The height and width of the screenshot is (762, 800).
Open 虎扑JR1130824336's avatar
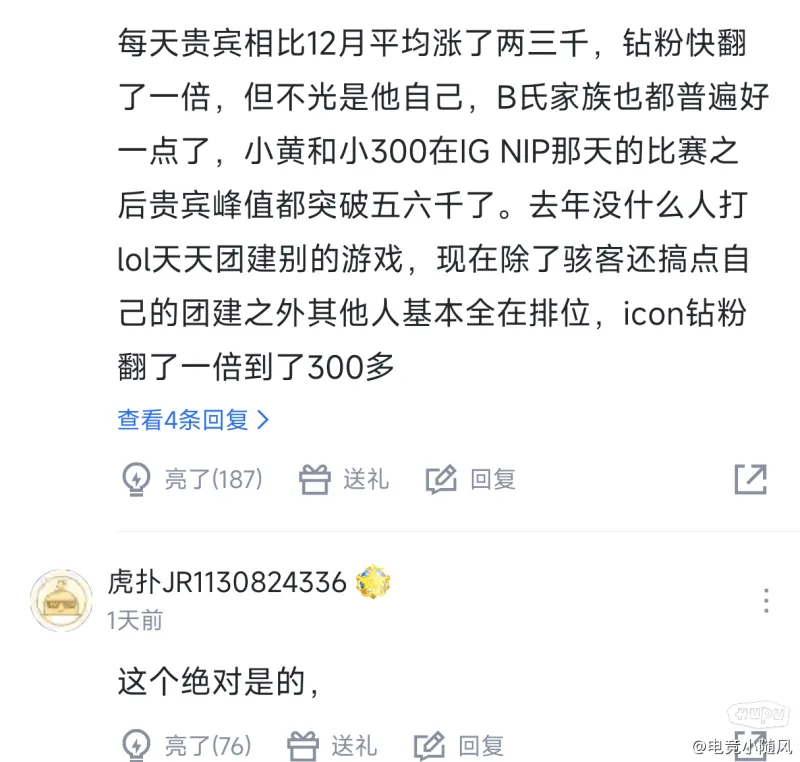click(61, 600)
